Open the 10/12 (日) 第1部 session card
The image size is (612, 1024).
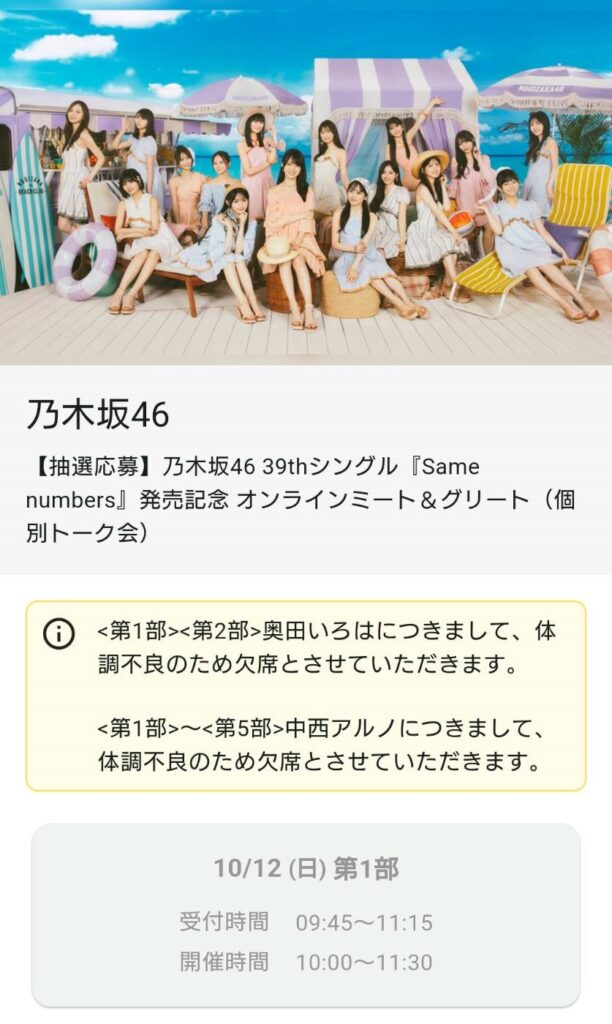pyautogui.click(x=306, y=913)
